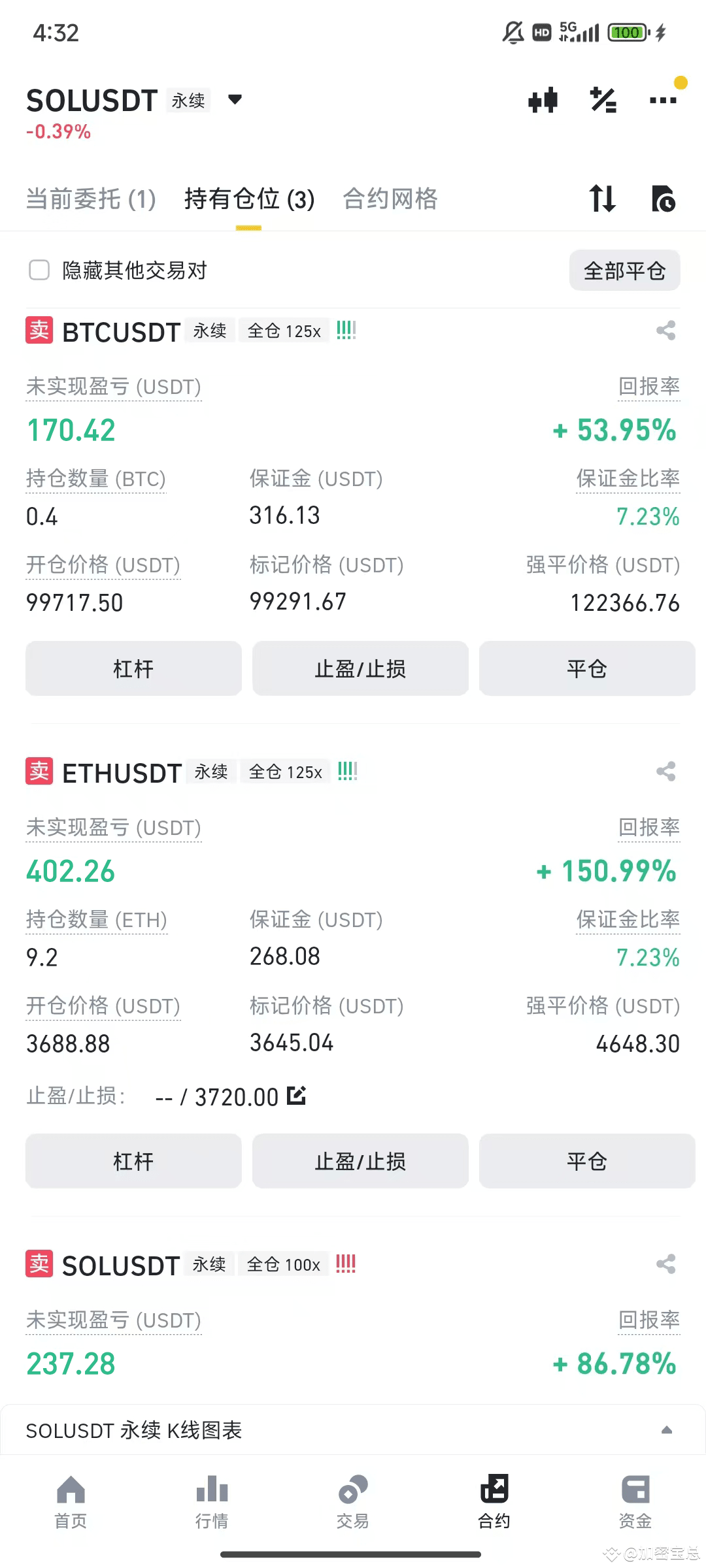Open the candlestick chart view icon

pos(543,99)
